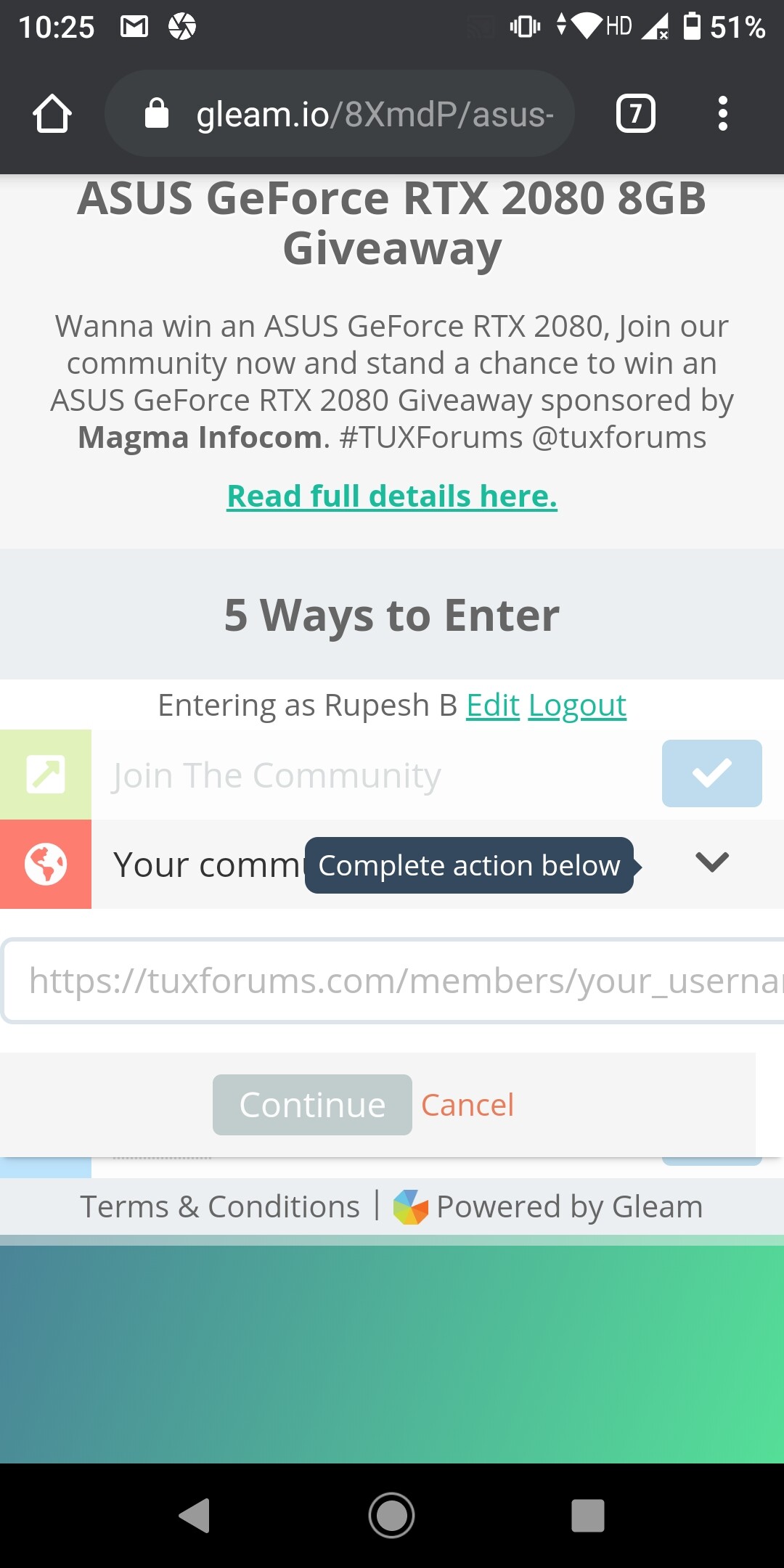Open the gleam.io address bar

(x=340, y=114)
